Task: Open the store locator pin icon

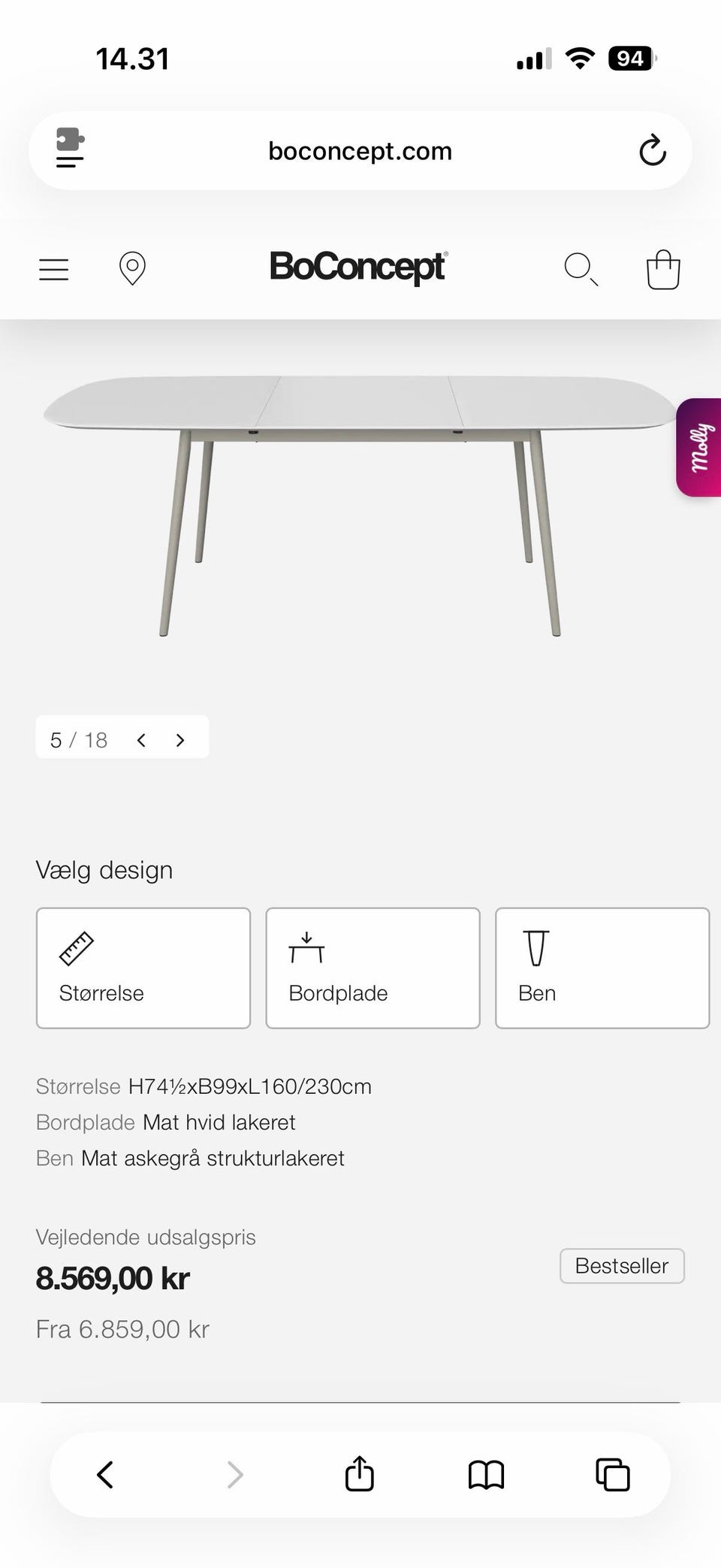Action: coord(131,269)
